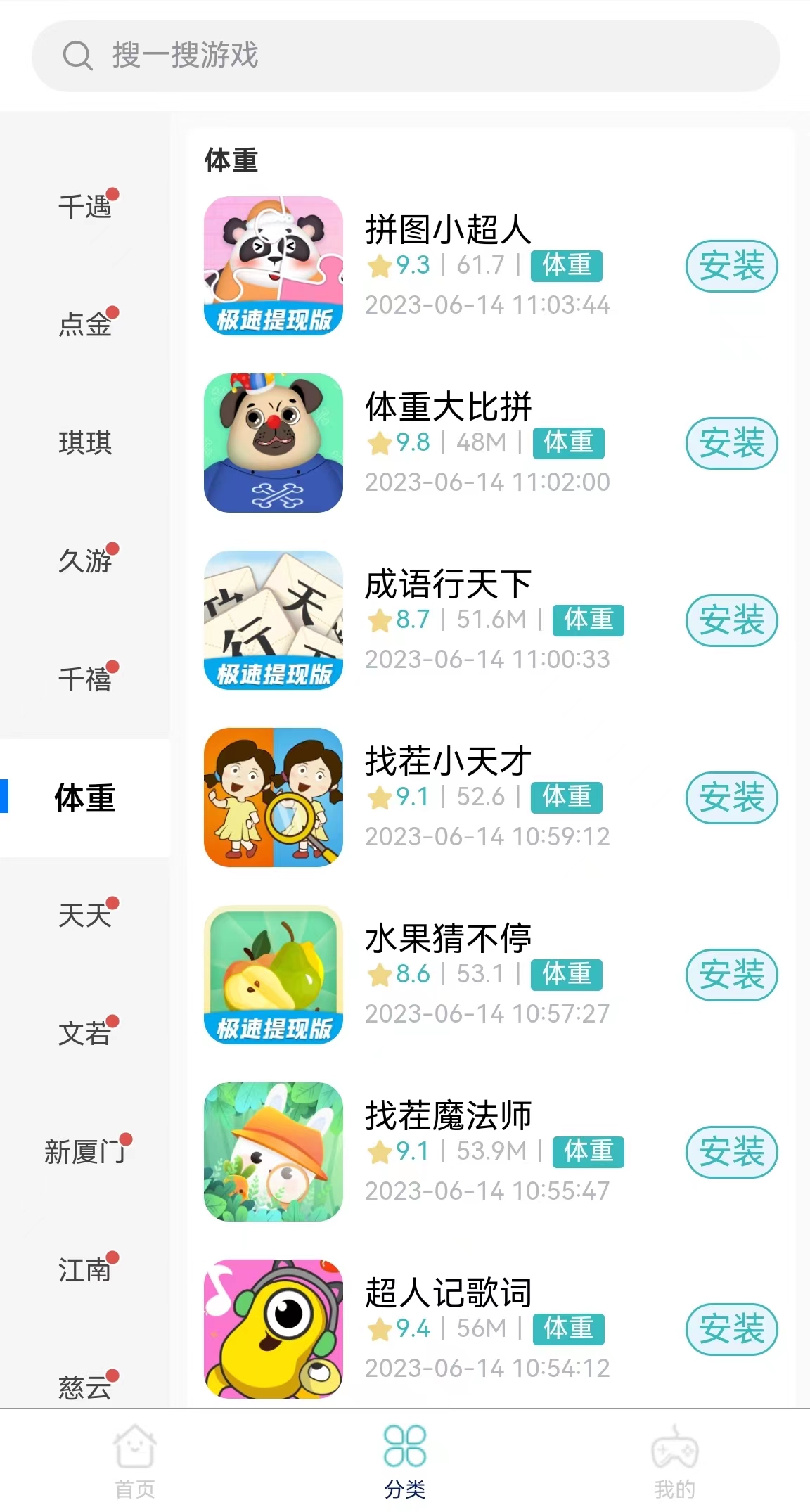Screen dimensions: 810x1512
Task: Select the 文若 category
Action: pos(85,1034)
